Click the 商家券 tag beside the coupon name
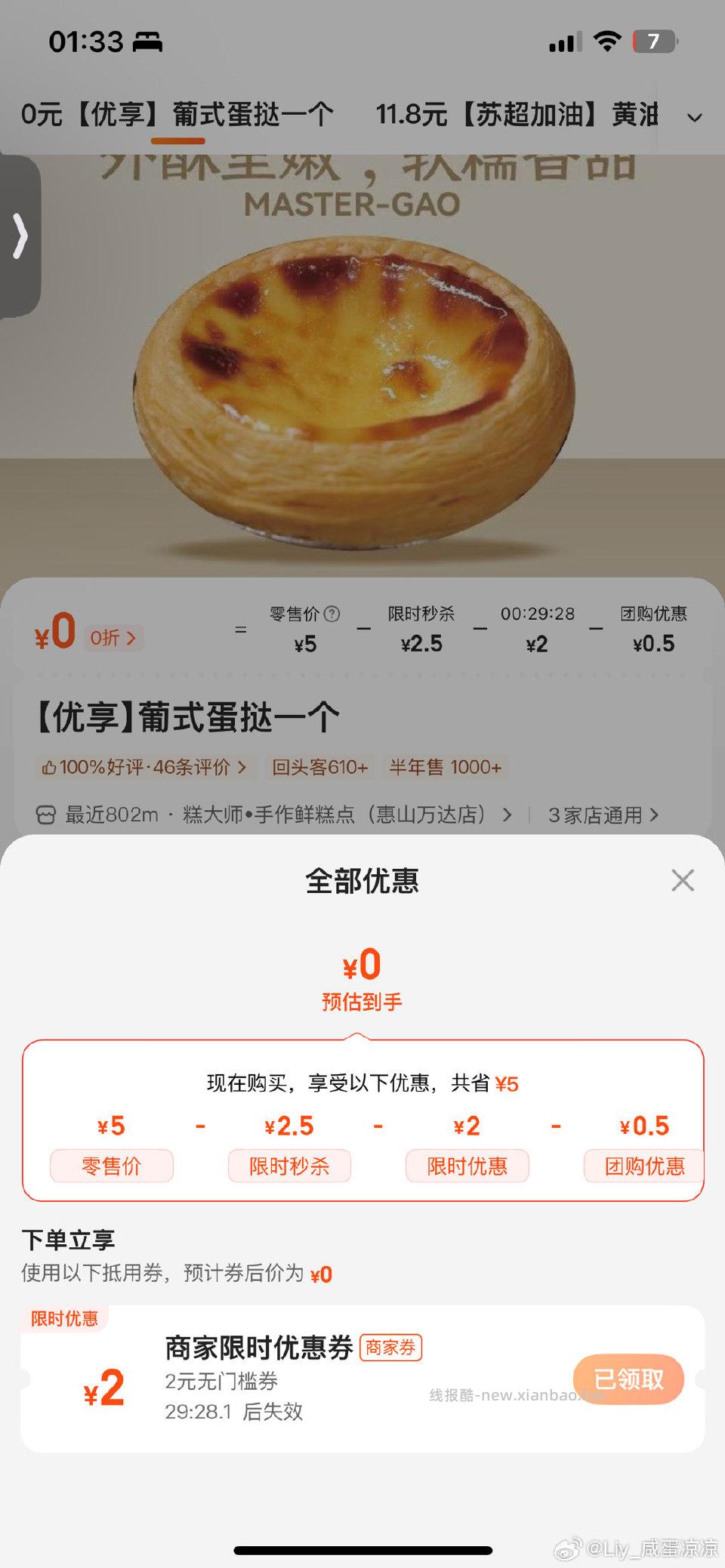This screenshot has width=725, height=1568. click(x=391, y=1347)
